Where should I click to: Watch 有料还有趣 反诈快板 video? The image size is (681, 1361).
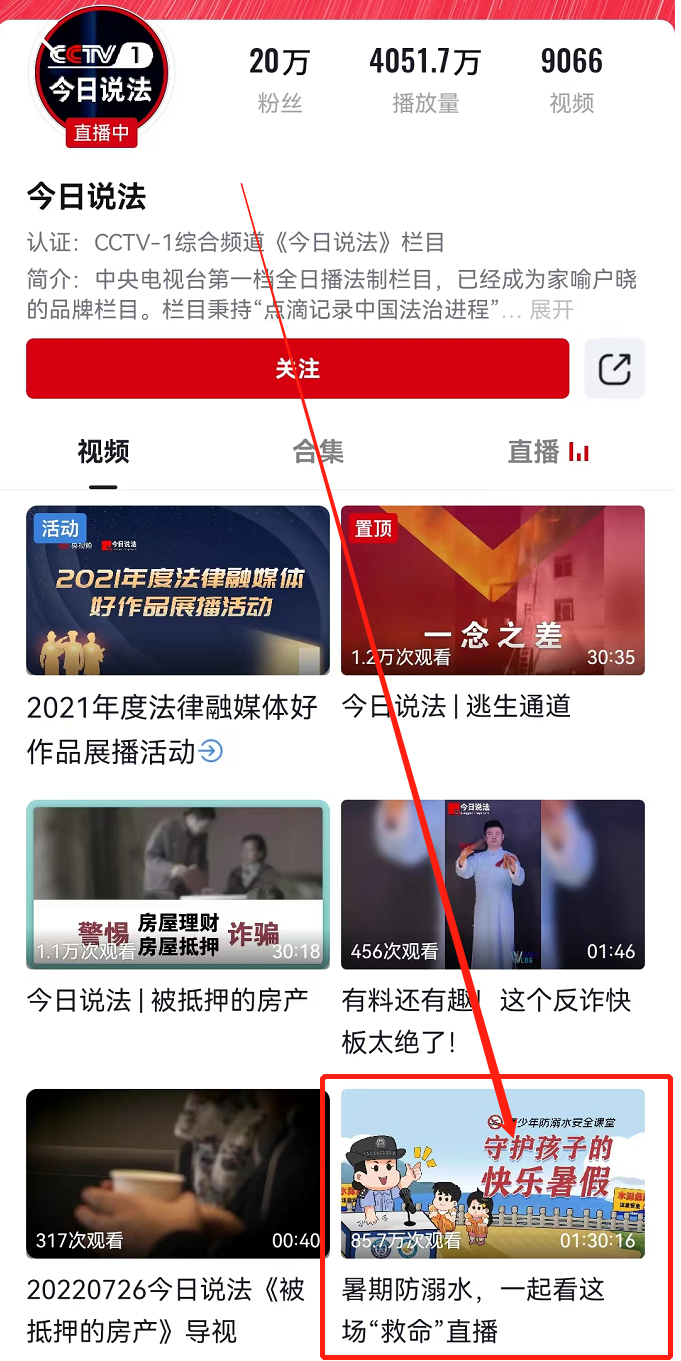point(492,884)
